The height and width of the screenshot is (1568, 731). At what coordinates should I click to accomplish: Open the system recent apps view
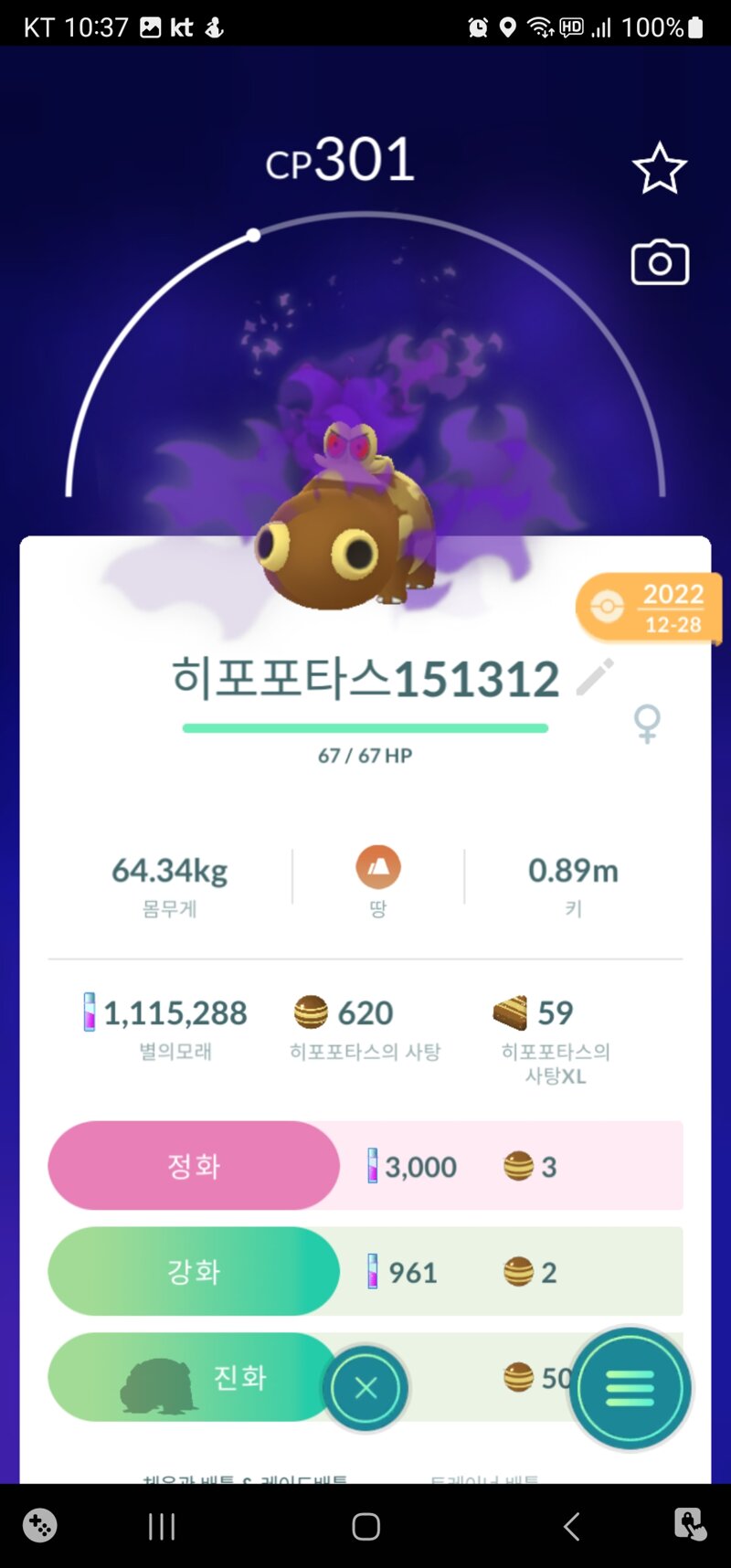pyautogui.click(x=162, y=1526)
